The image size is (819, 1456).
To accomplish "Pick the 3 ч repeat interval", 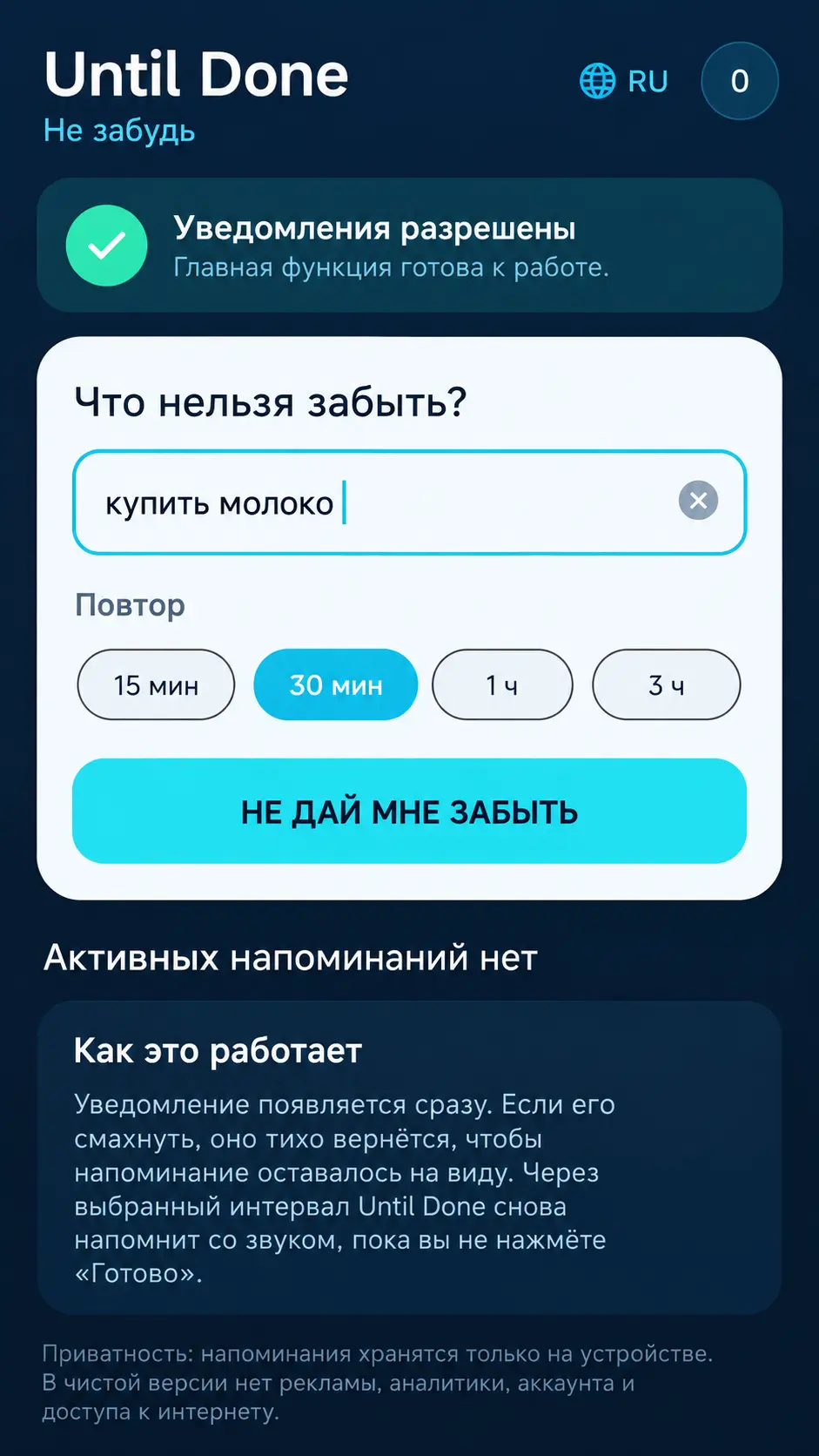I will tap(667, 685).
